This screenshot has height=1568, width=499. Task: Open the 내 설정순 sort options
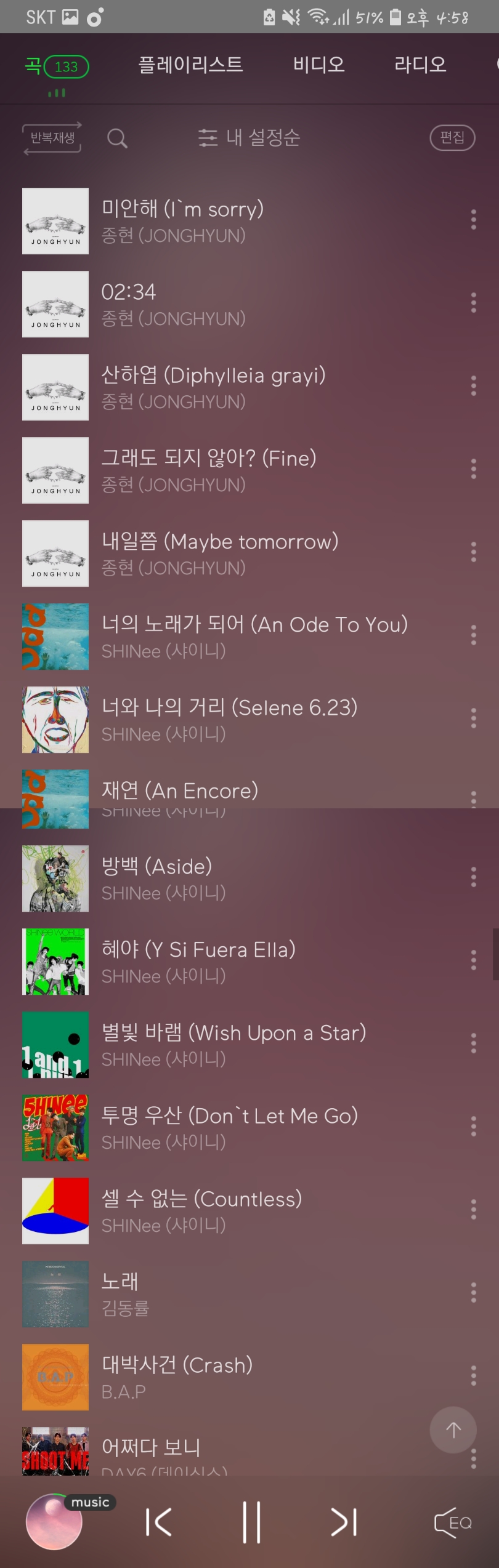click(249, 137)
